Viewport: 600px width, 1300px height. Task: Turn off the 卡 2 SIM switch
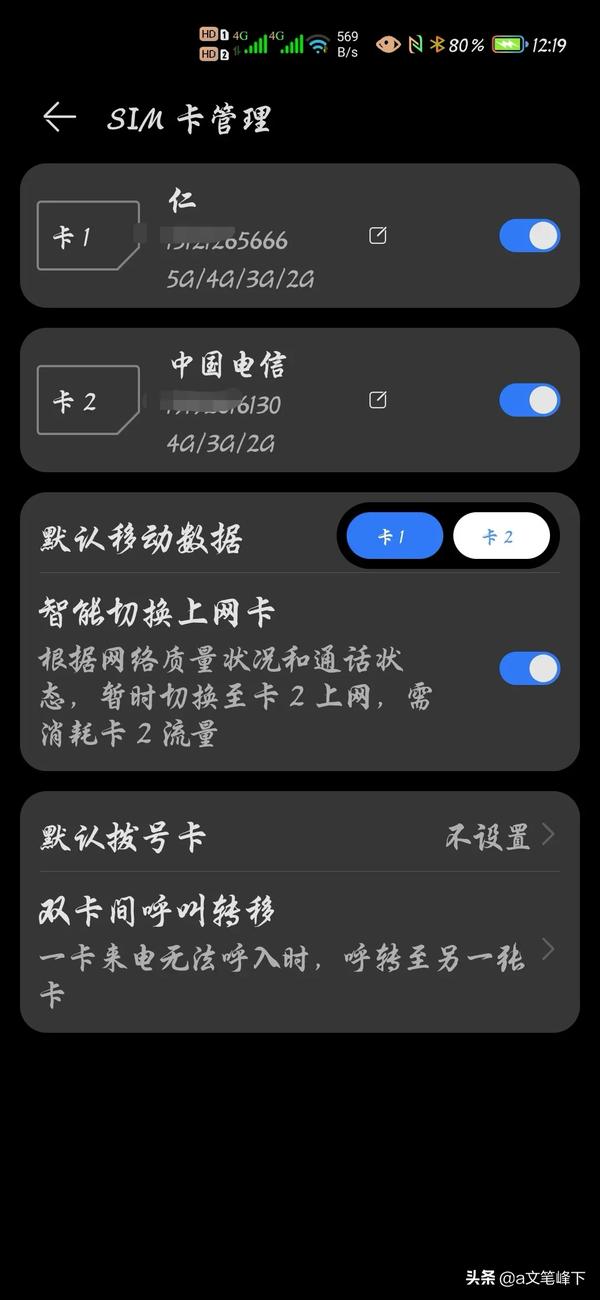(x=529, y=400)
